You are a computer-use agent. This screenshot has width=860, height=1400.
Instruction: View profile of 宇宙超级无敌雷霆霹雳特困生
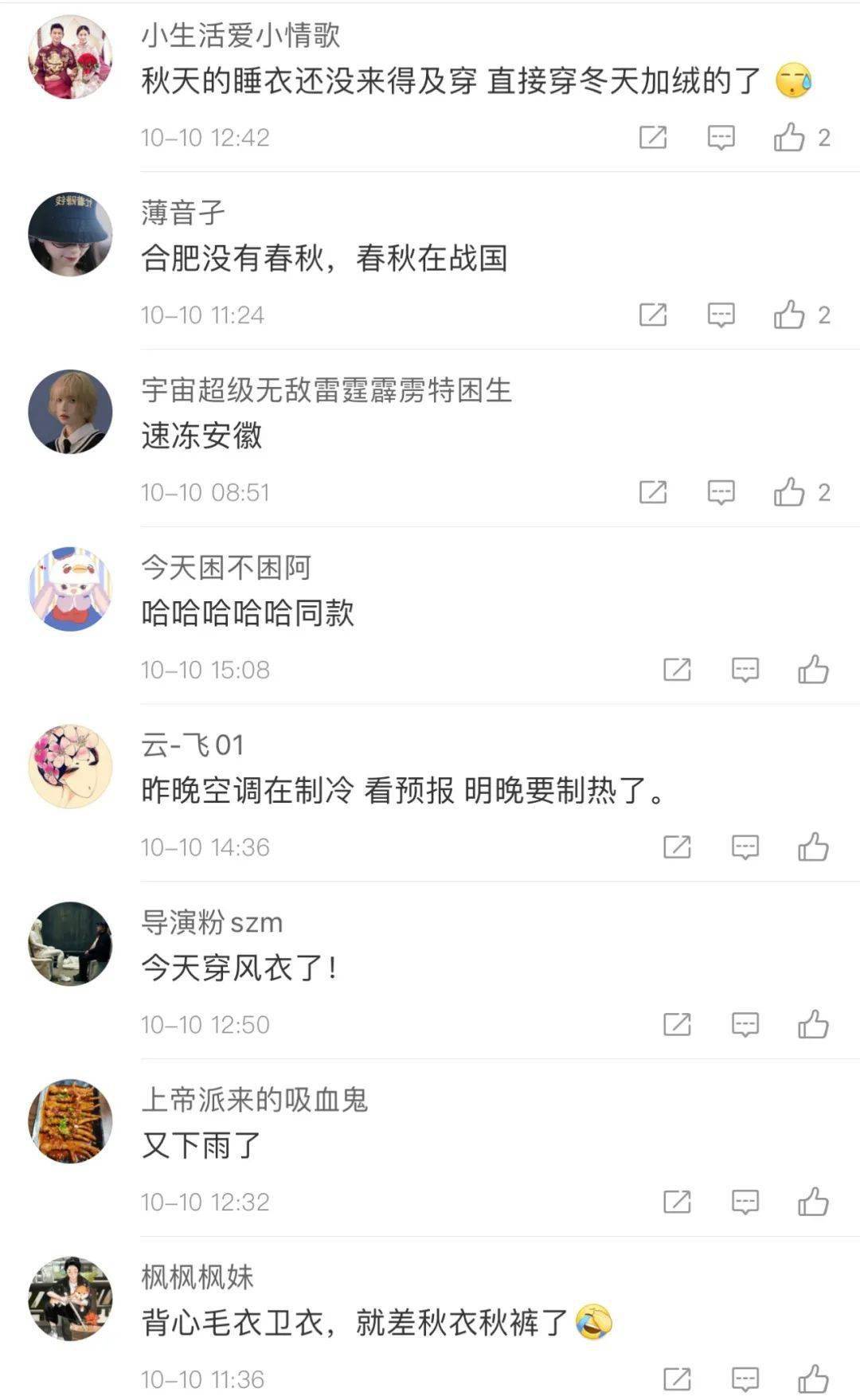(70, 413)
